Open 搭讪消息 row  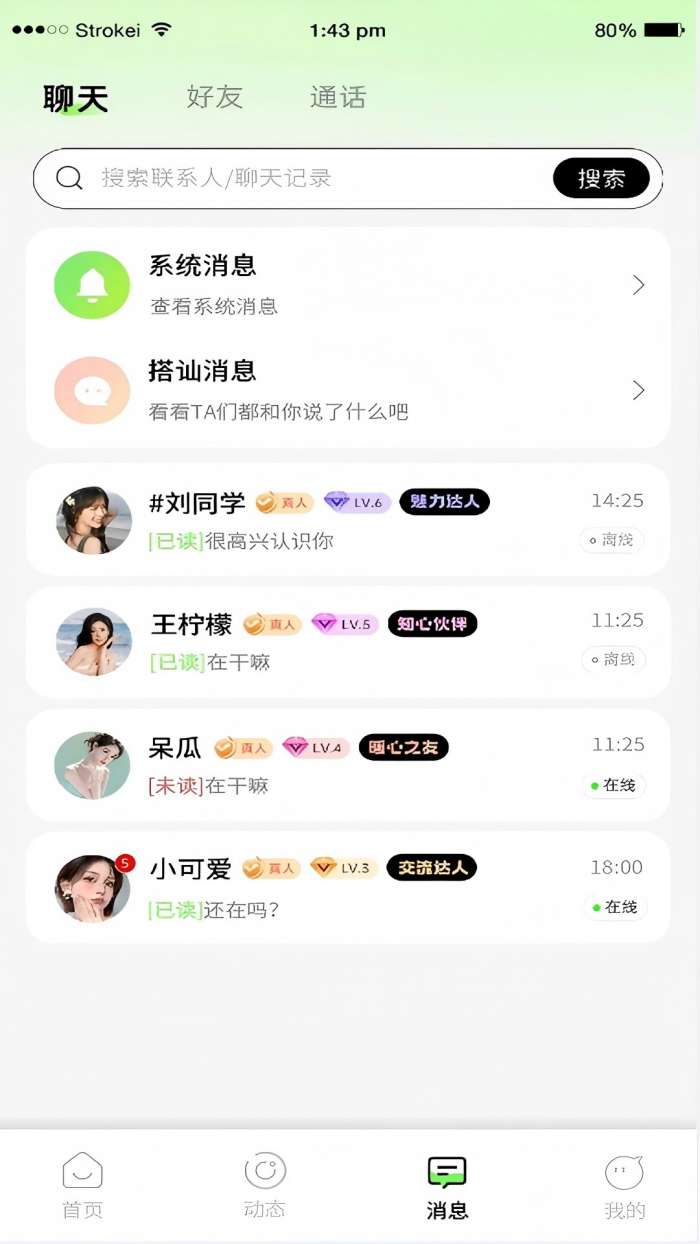click(348, 391)
